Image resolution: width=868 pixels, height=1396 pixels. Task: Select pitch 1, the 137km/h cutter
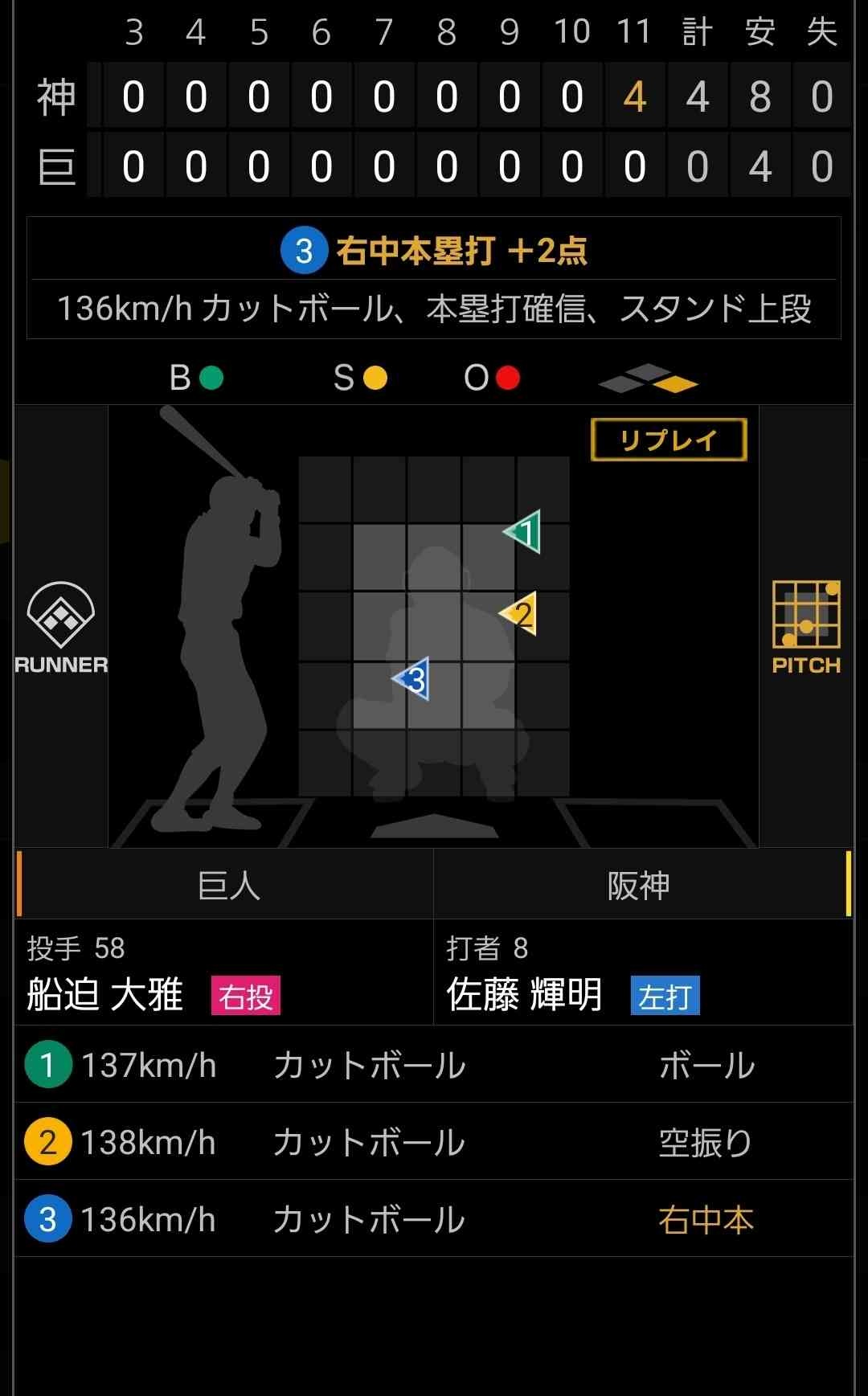pyautogui.click(x=434, y=1065)
